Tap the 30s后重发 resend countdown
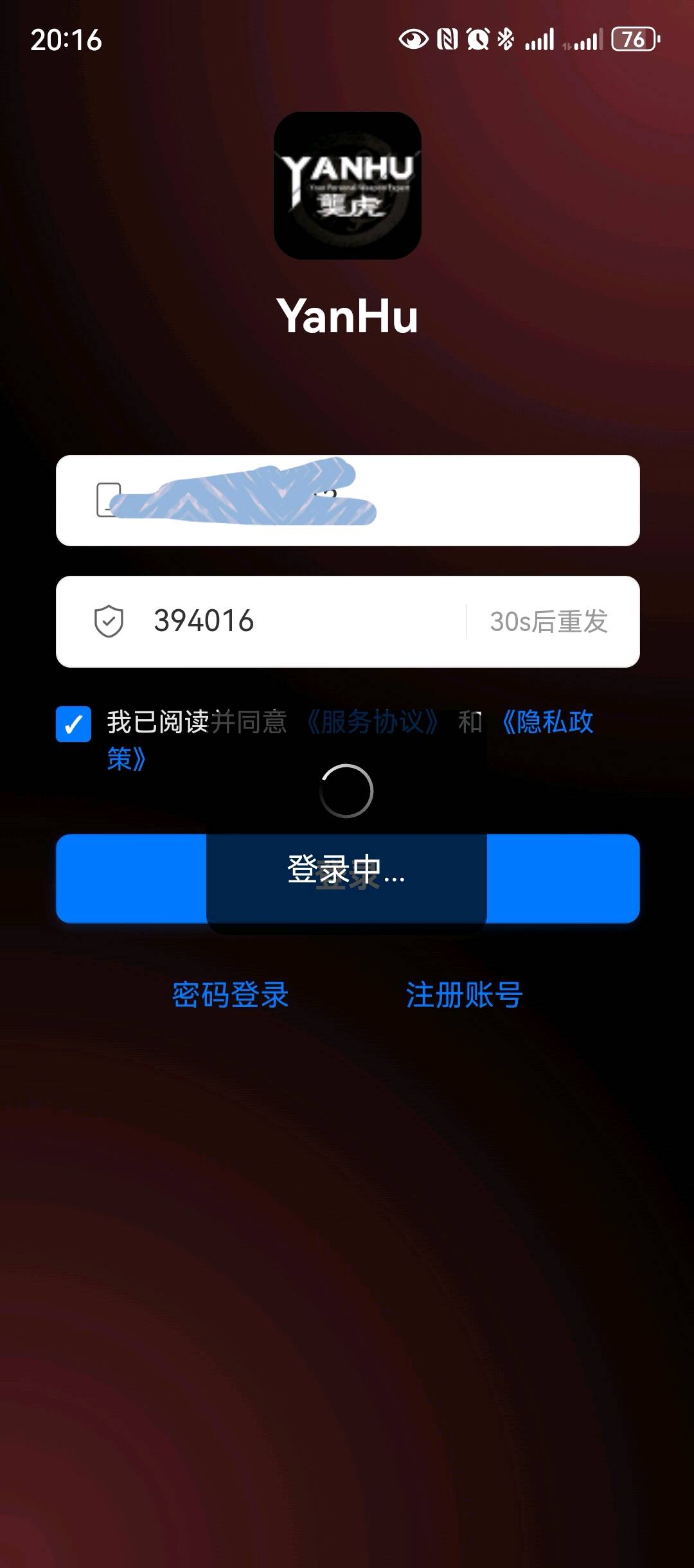Viewport: 694px width, 1568px height. (549, 621)
